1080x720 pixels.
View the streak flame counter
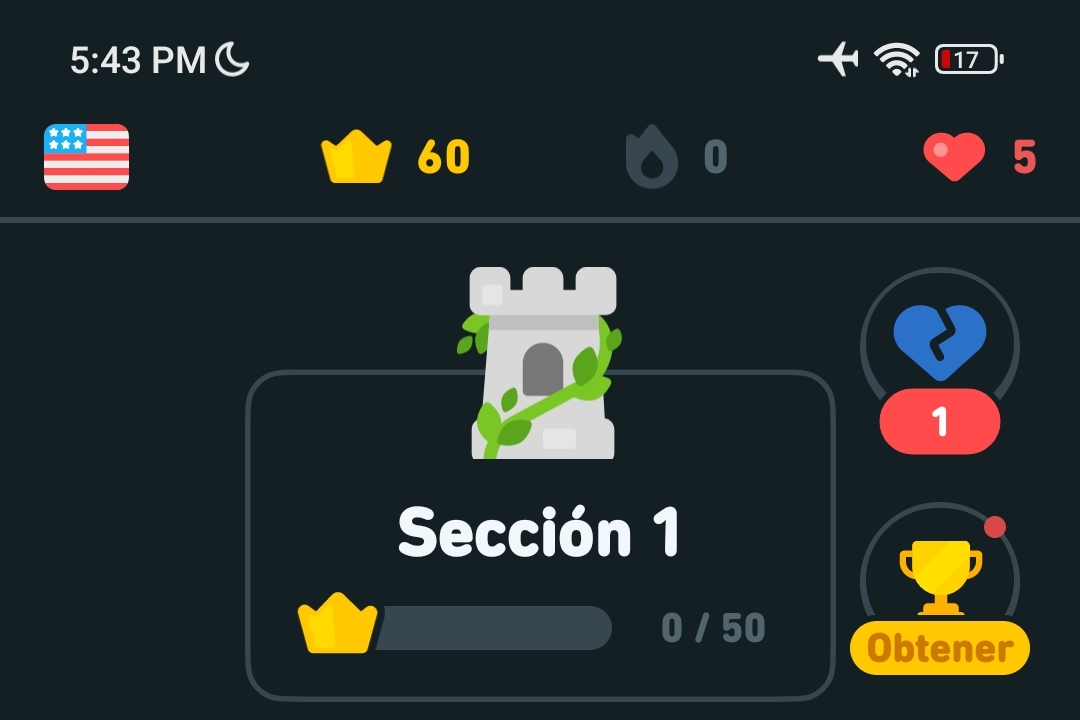pyautogui.click(x=677, y=157)
